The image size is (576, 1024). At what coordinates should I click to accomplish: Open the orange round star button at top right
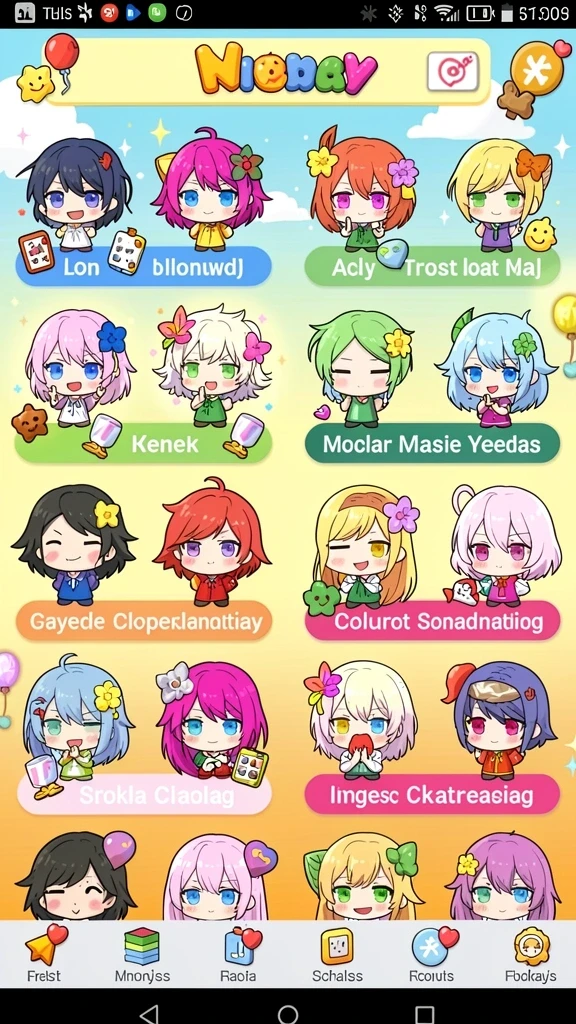[x=537, y=68]
